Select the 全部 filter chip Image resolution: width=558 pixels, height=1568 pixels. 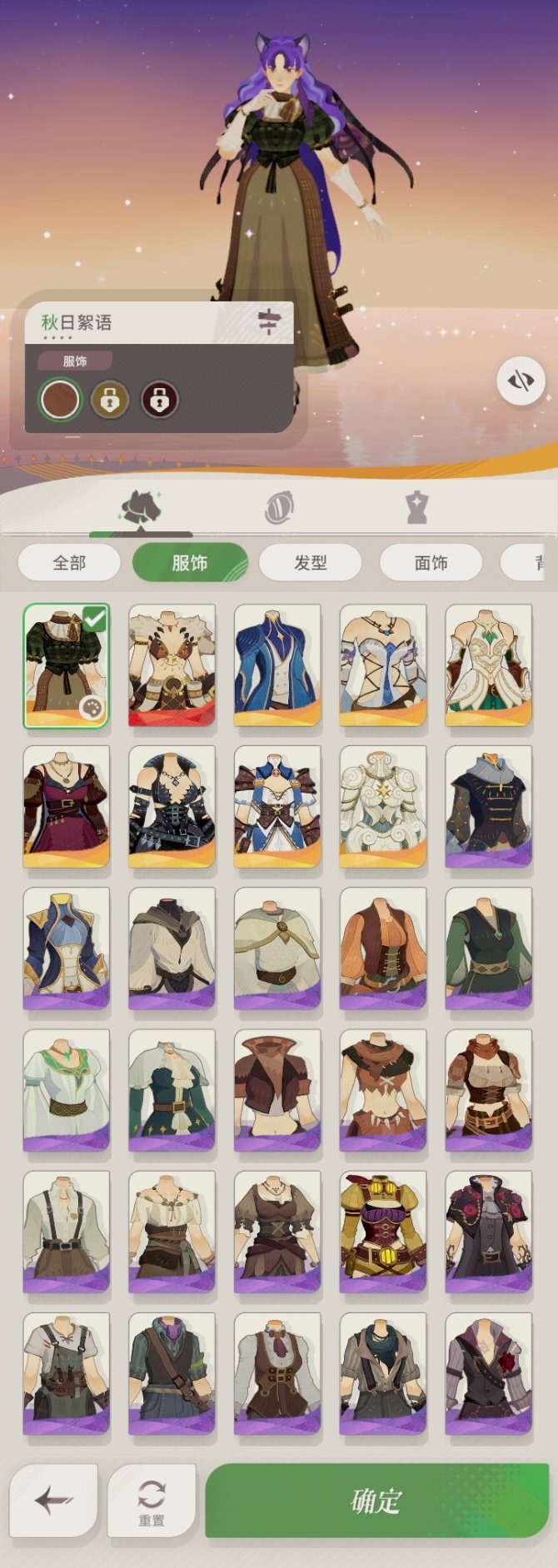(69, 563)
